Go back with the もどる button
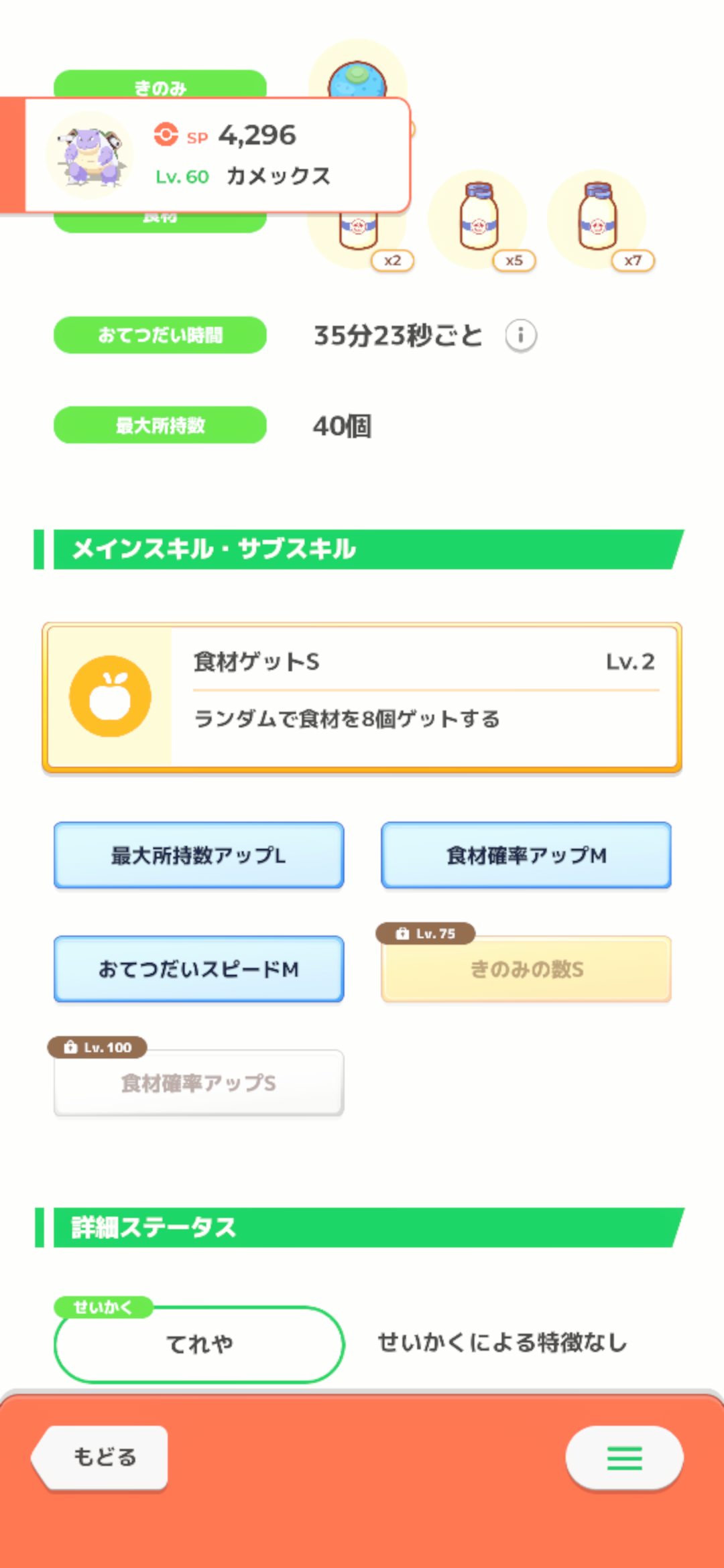 coord(101,1457)
